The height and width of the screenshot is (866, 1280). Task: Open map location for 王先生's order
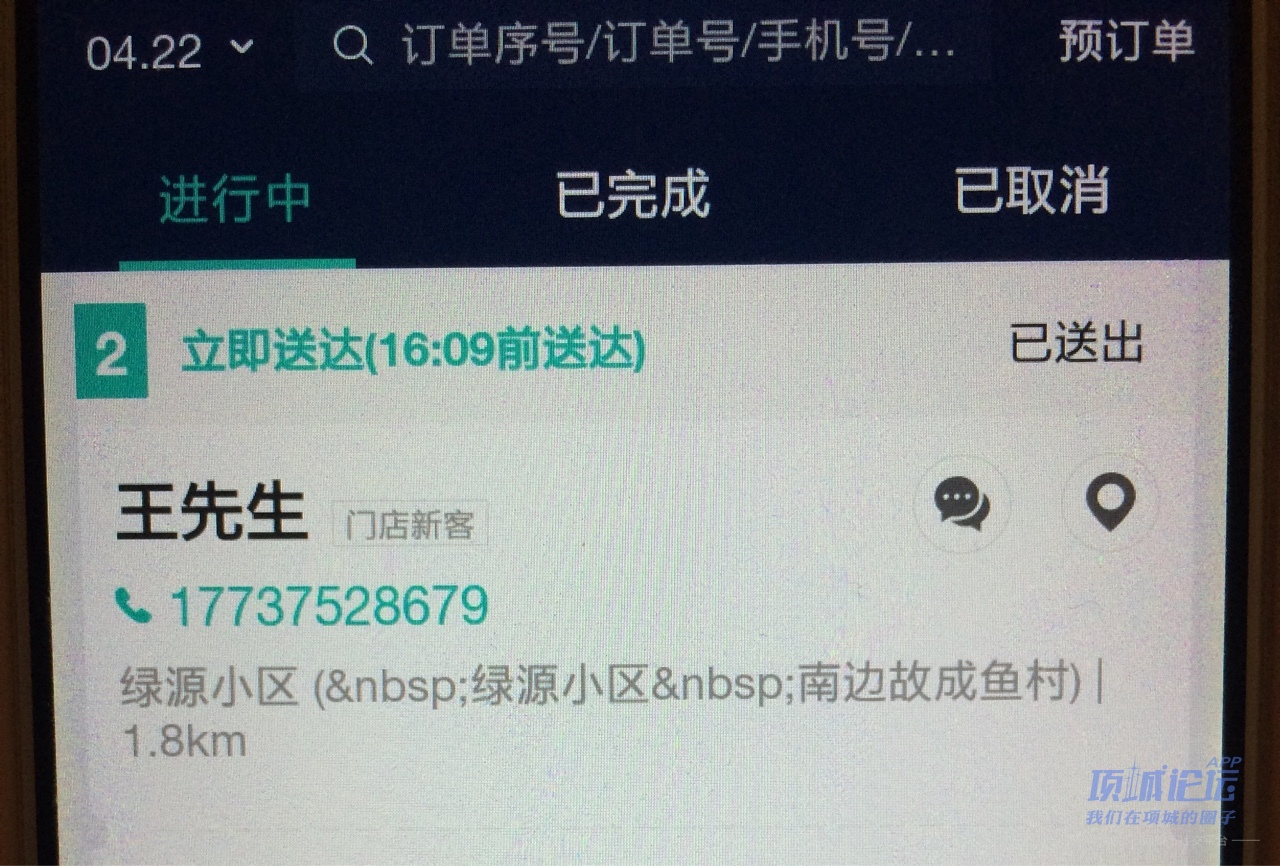(1110, 503)
